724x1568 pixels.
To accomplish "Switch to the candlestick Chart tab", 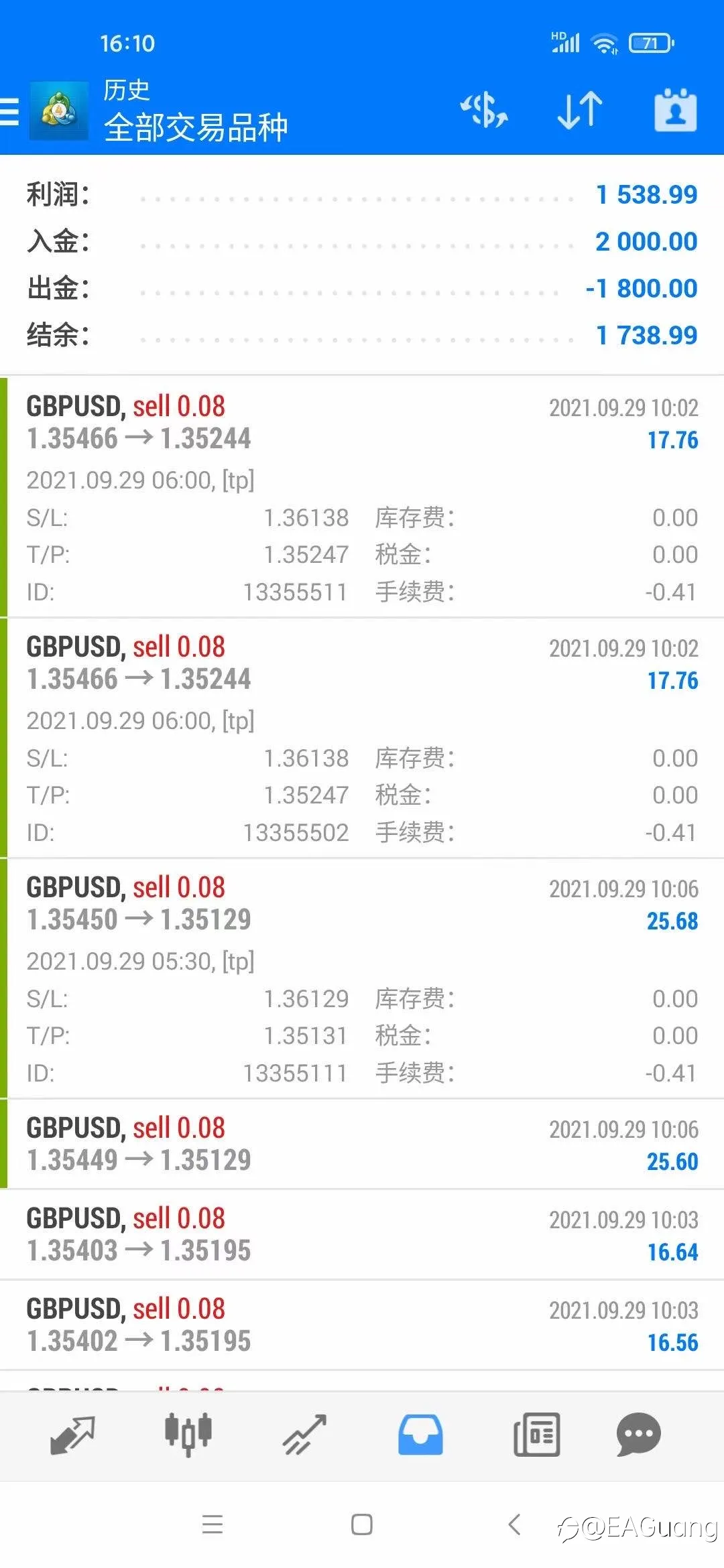I will 188,1435.
